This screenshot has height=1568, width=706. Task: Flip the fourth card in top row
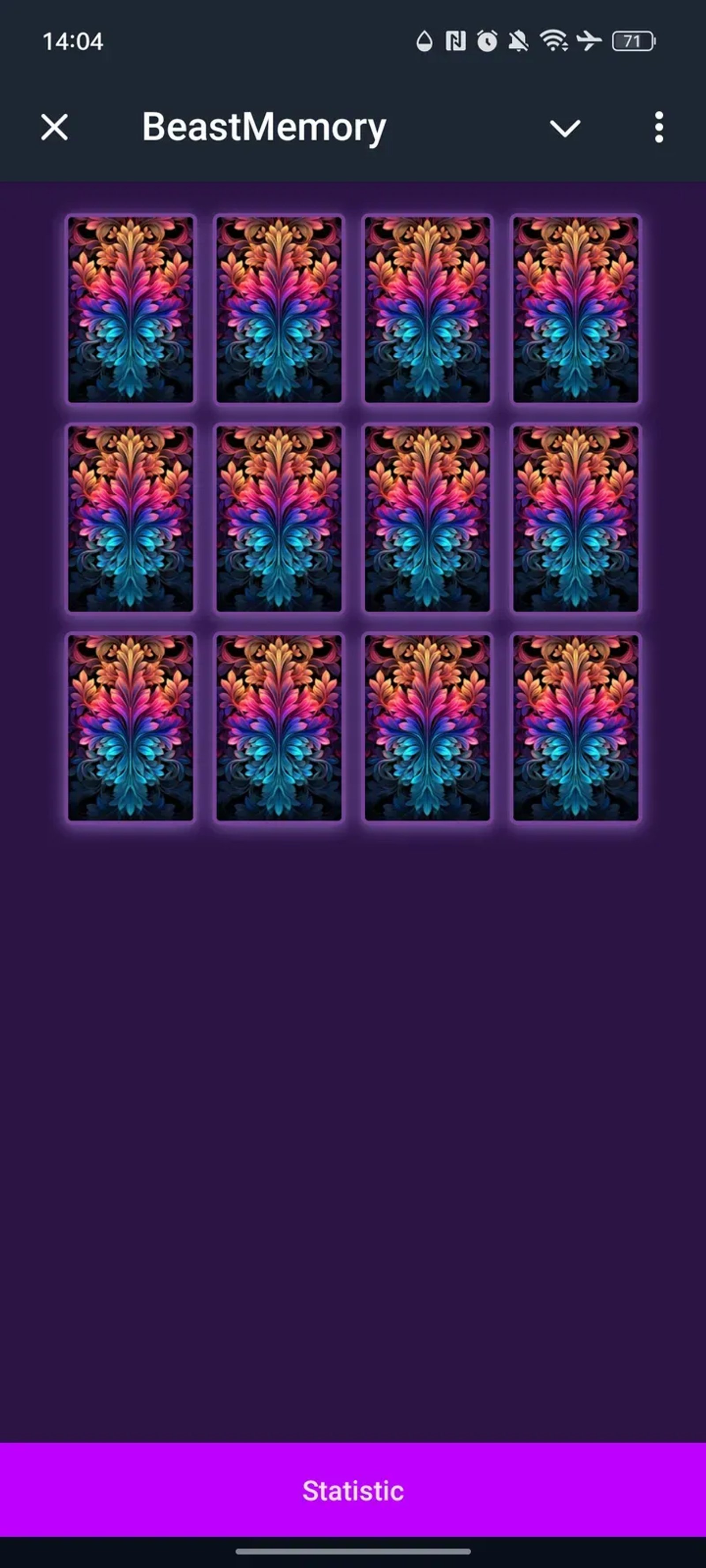(x=576, y=309)
